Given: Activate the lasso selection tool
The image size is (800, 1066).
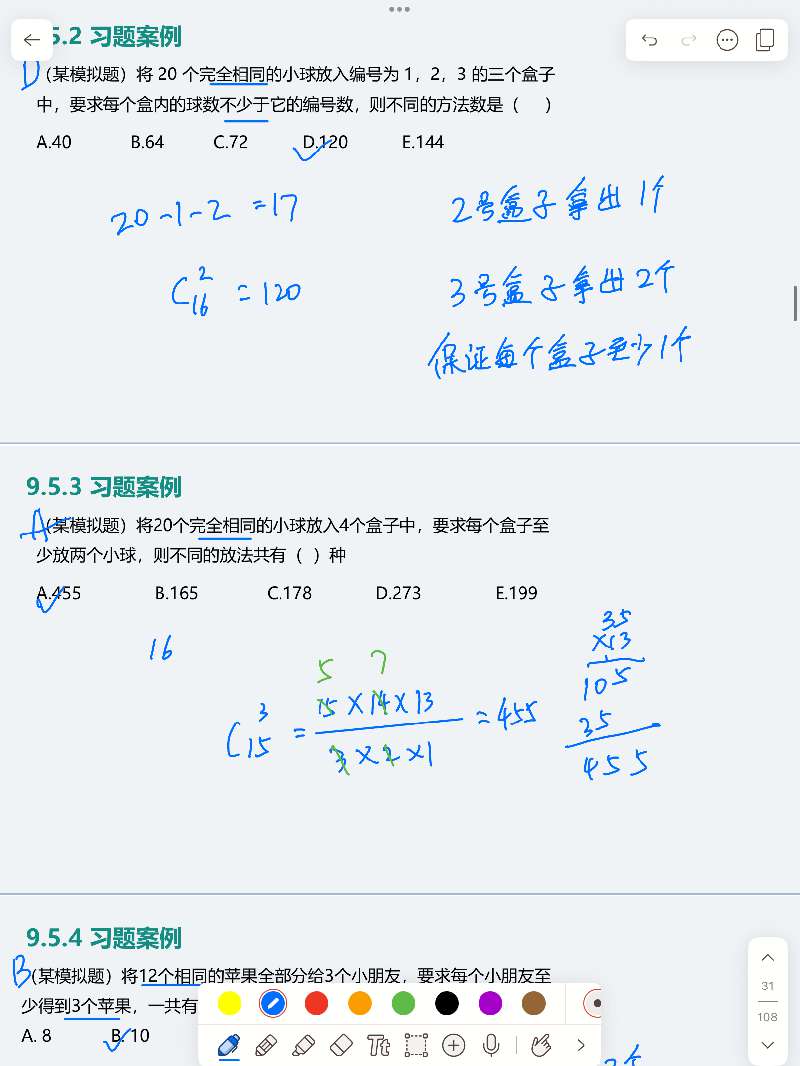Looking at the screenshot, I should point(416,1046).
